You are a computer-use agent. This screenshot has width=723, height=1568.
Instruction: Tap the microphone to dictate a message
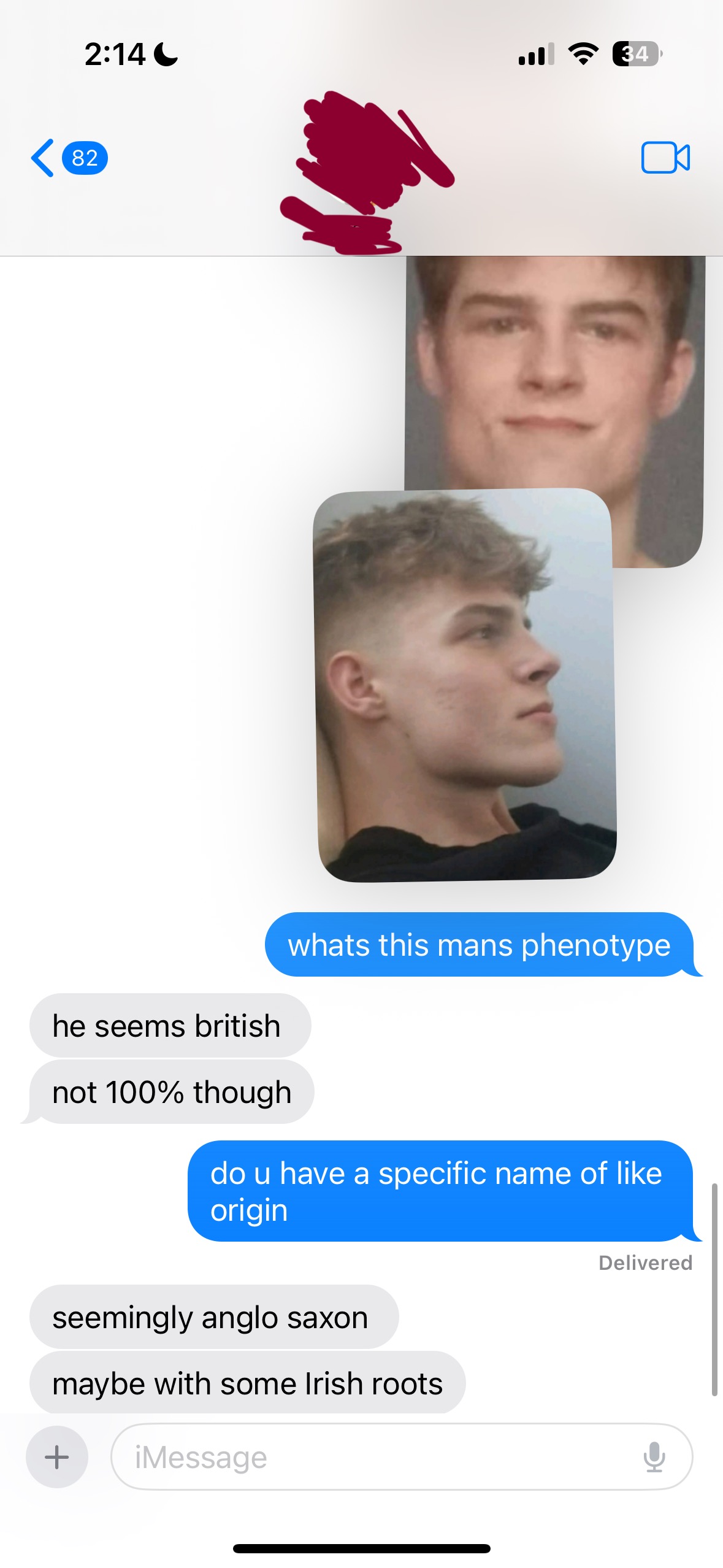654,1456
